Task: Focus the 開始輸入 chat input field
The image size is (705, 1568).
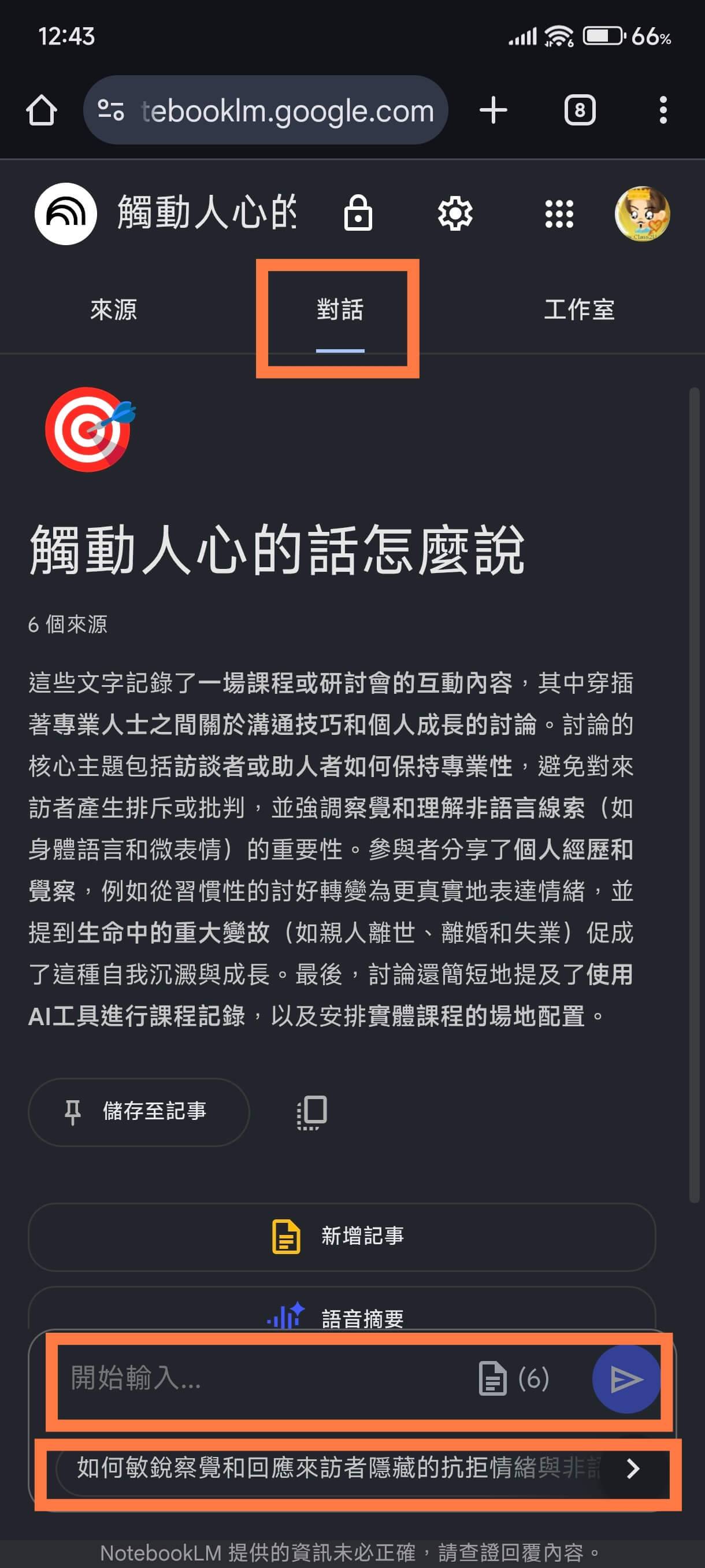Action: 255,1378
